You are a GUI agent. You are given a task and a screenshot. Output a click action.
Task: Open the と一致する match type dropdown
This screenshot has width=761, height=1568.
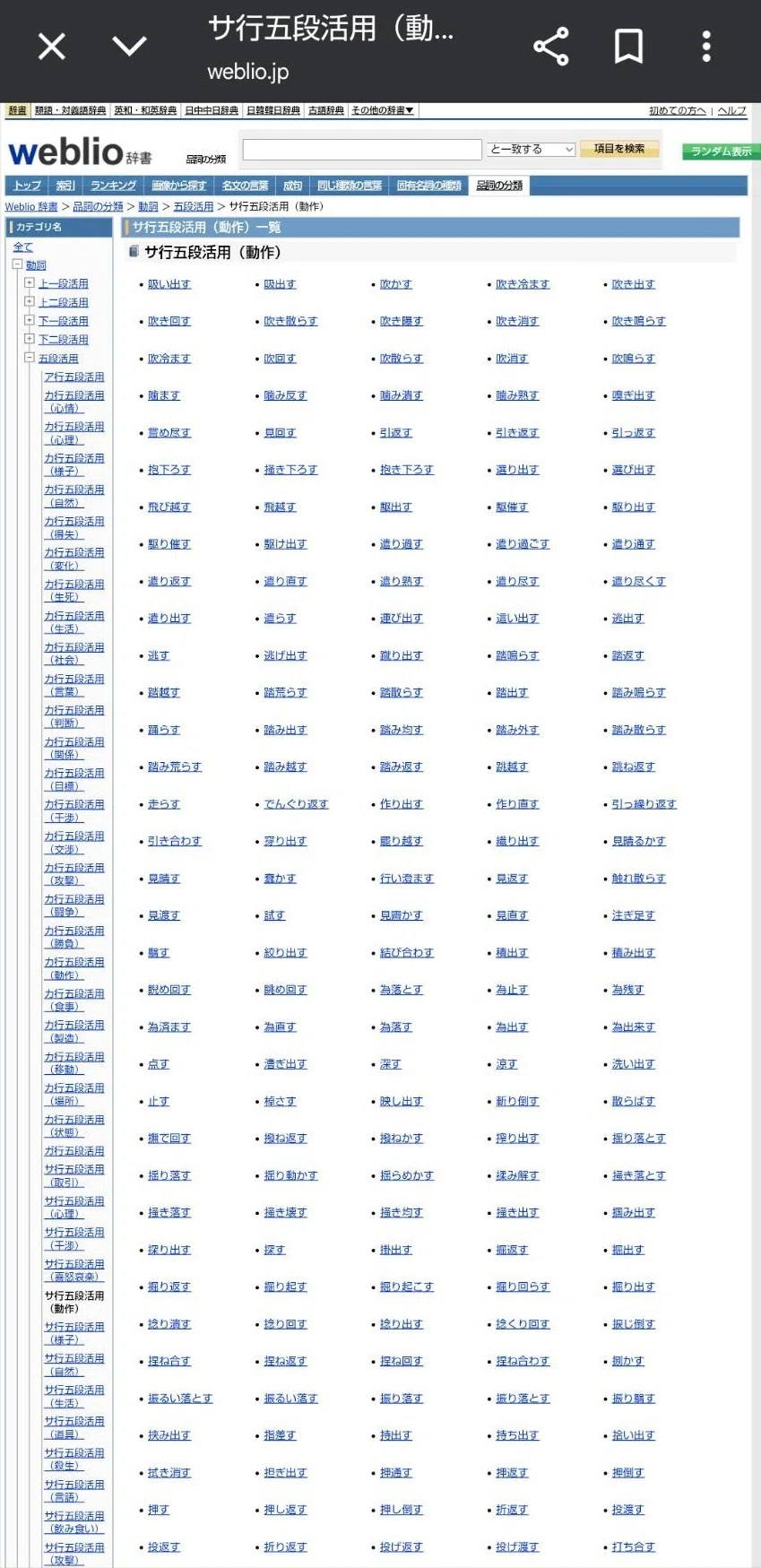coord(532,150)
